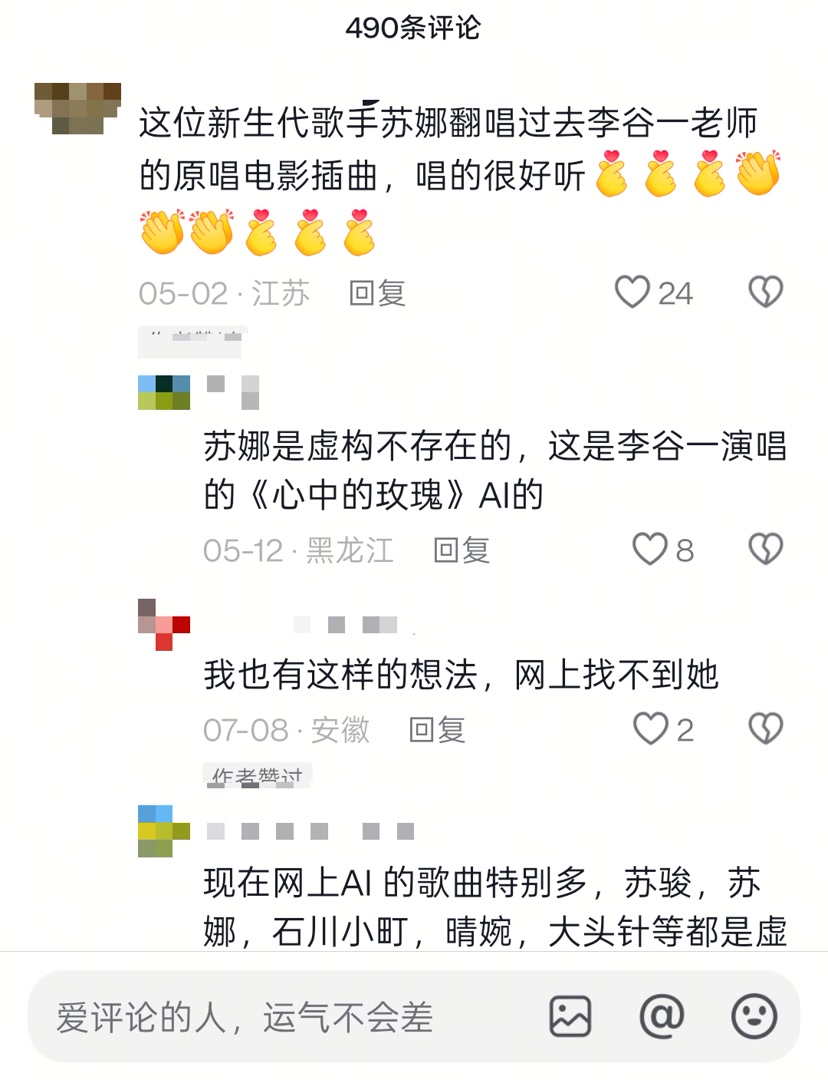828x1080 pixels.
Task: Mention someone with the @ icon
Action: click(661, 1017)
